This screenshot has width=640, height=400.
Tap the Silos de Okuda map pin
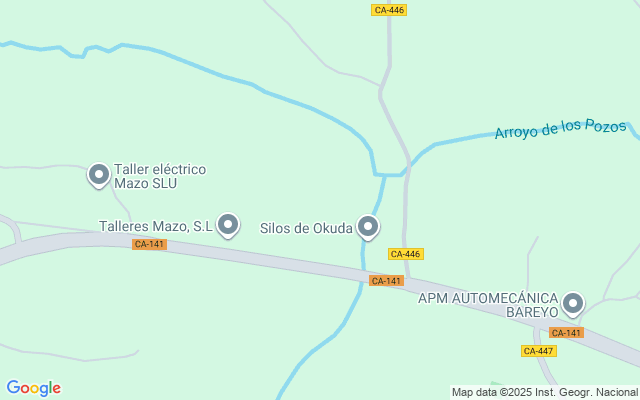pos(369,227)
